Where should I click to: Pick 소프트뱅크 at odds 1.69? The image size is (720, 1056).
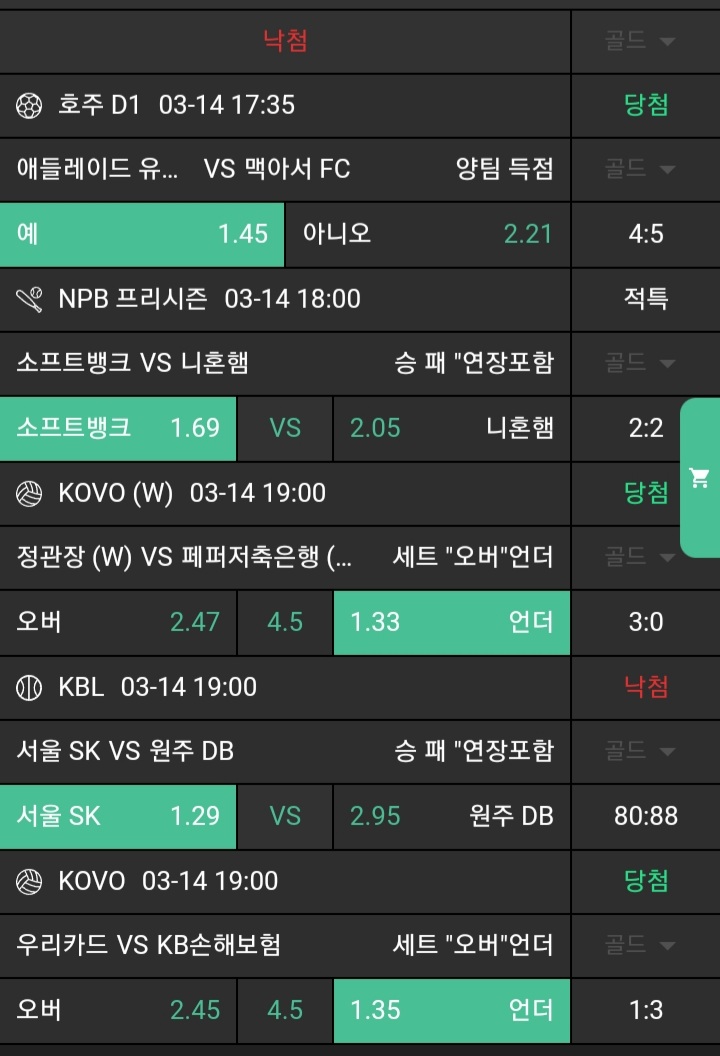118,428
